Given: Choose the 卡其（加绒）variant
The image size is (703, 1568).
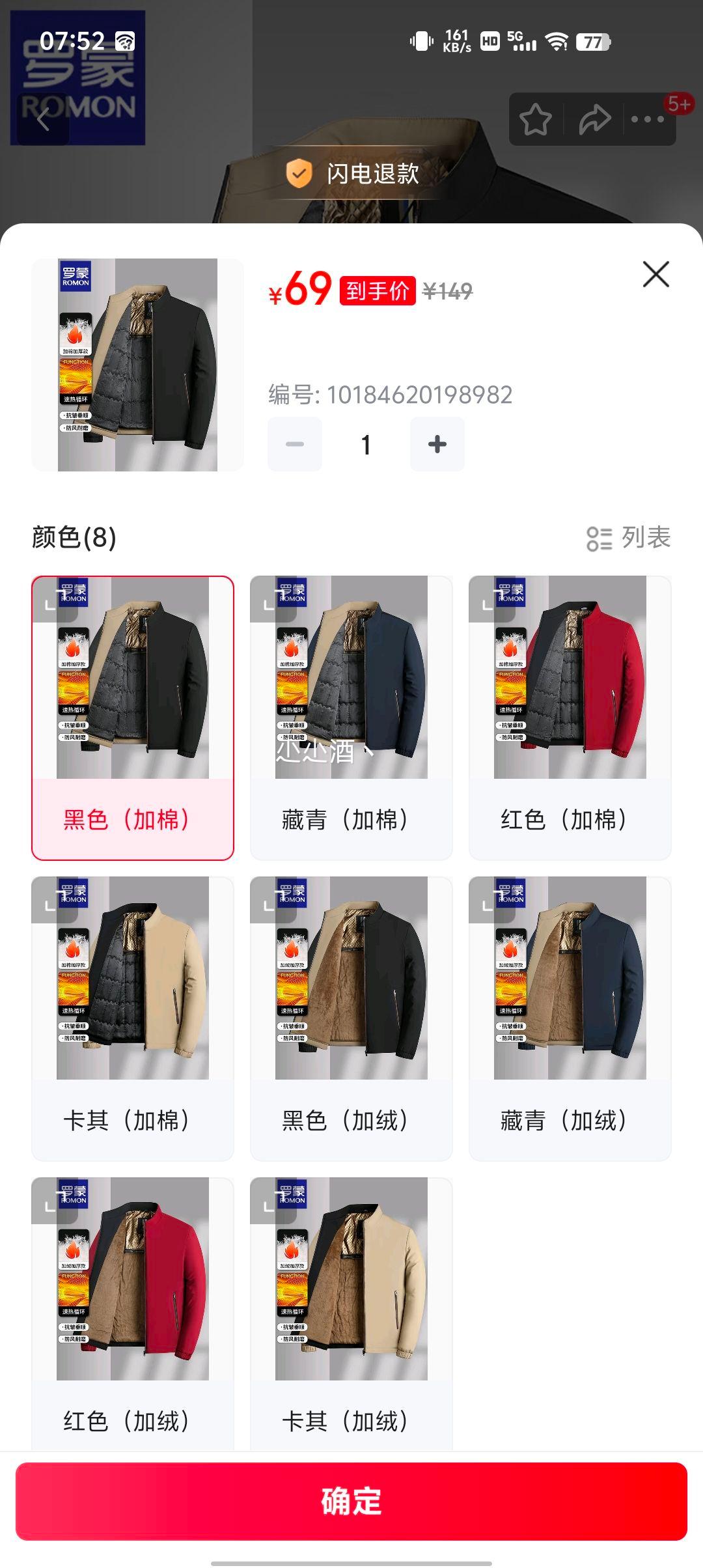Looking at the screenshot, I should point(351,1315).
